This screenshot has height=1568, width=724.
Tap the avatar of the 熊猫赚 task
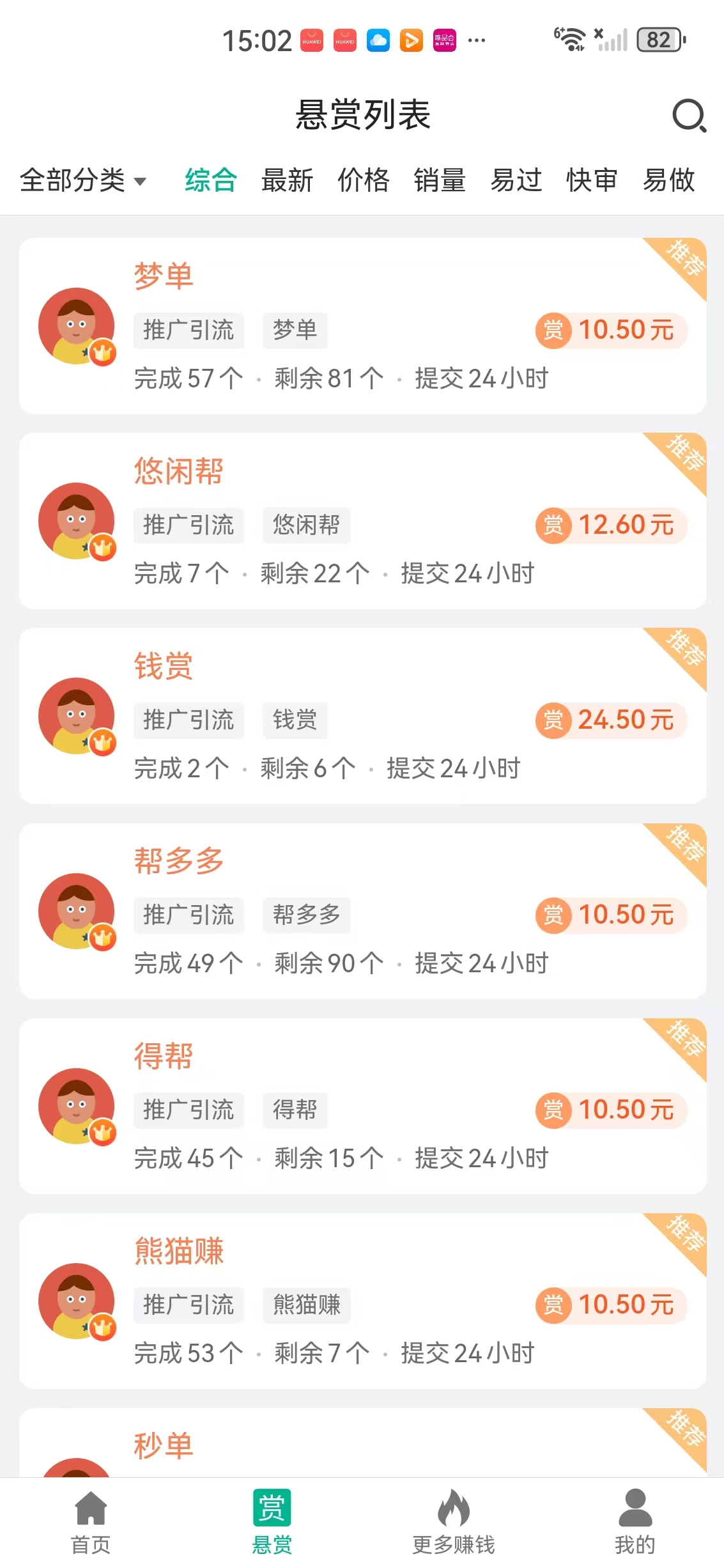coord(76,1302)
